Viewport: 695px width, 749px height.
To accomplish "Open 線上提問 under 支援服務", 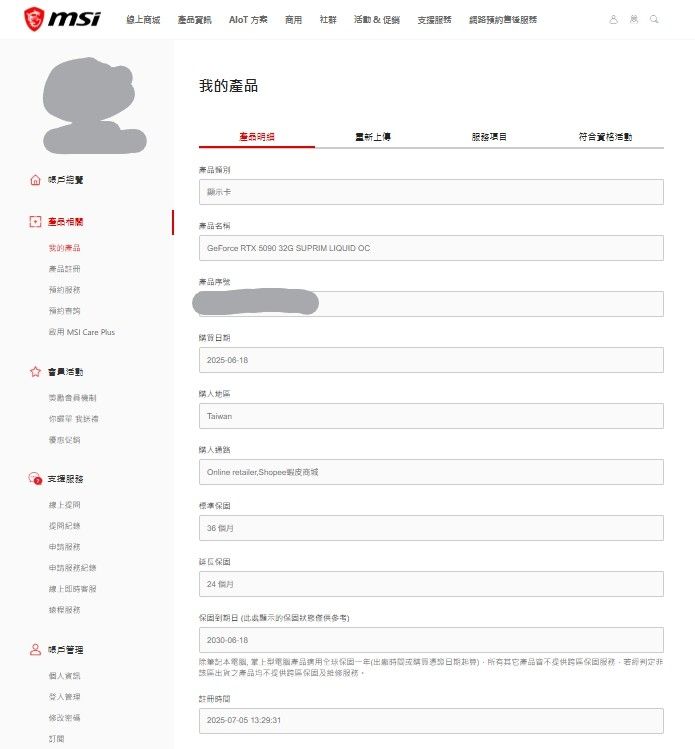I will (x=64, y=505).
